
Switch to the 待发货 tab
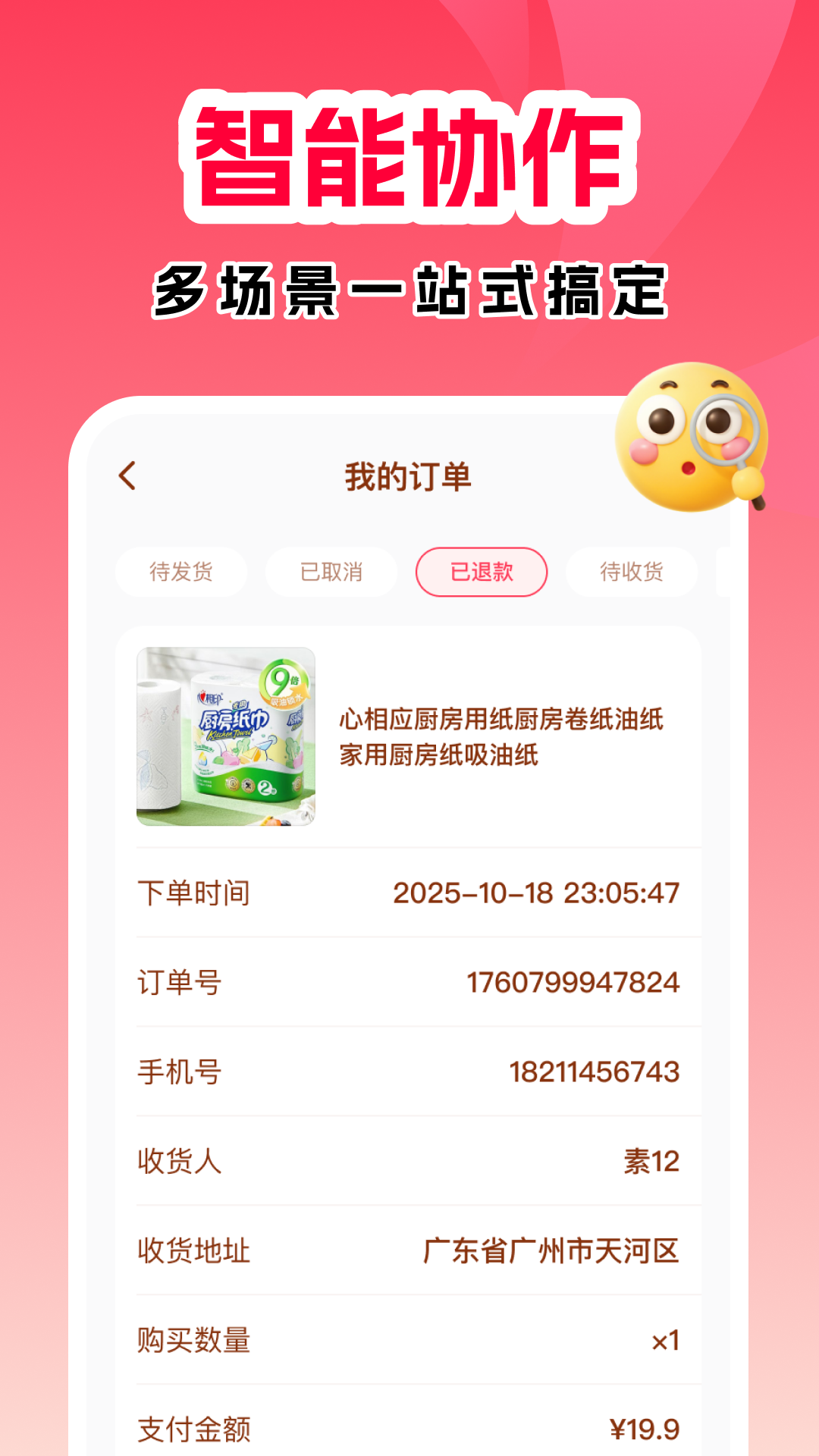click(x=180, y=572)
